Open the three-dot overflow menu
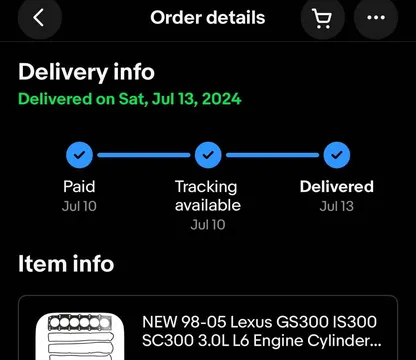 click(376, 17)
